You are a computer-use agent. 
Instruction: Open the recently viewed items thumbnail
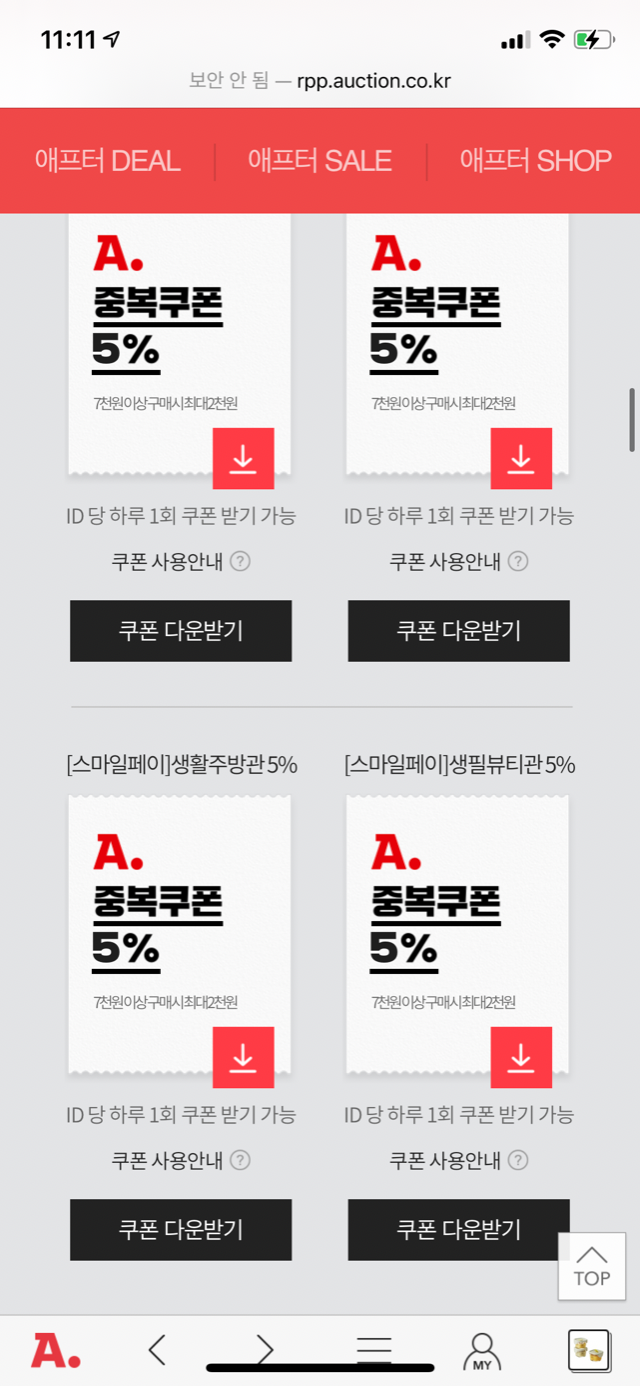[x=590, y=1351]
